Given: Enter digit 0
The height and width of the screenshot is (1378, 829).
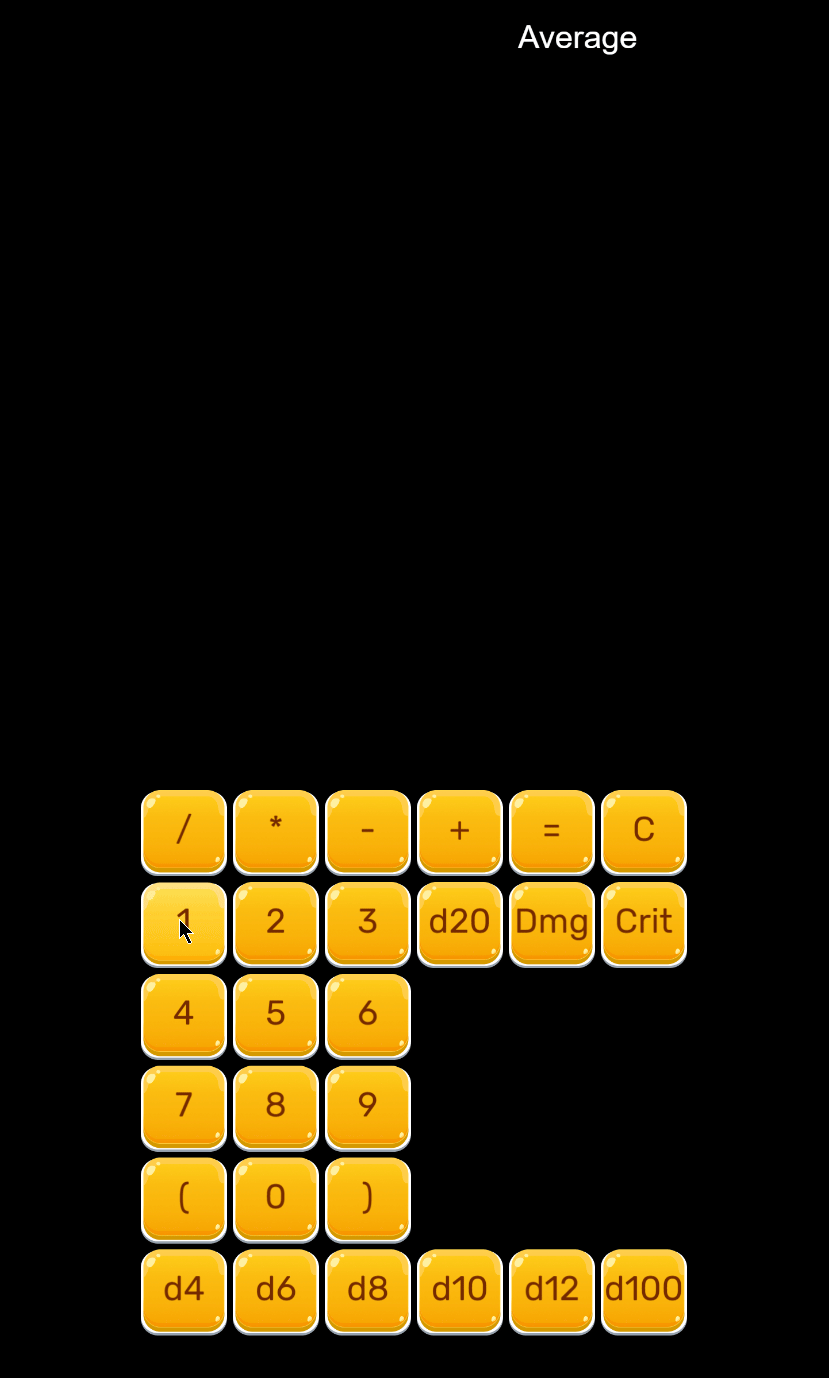Looking at the screenshot, I should (x=276, y=1199).
